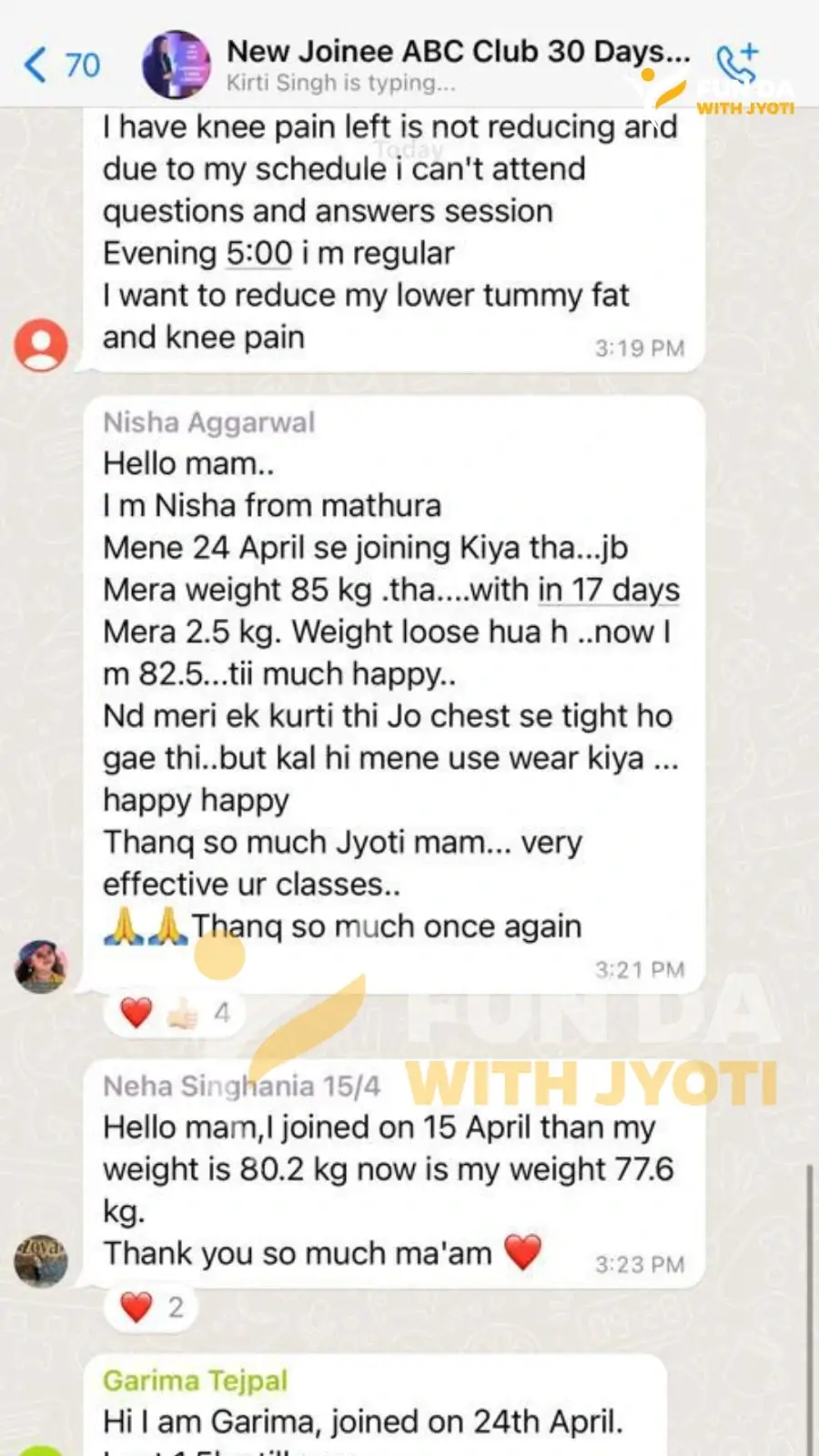Tap the underlined 5:00 time link
Screen dimensions: 819x1456
(259, 253)
